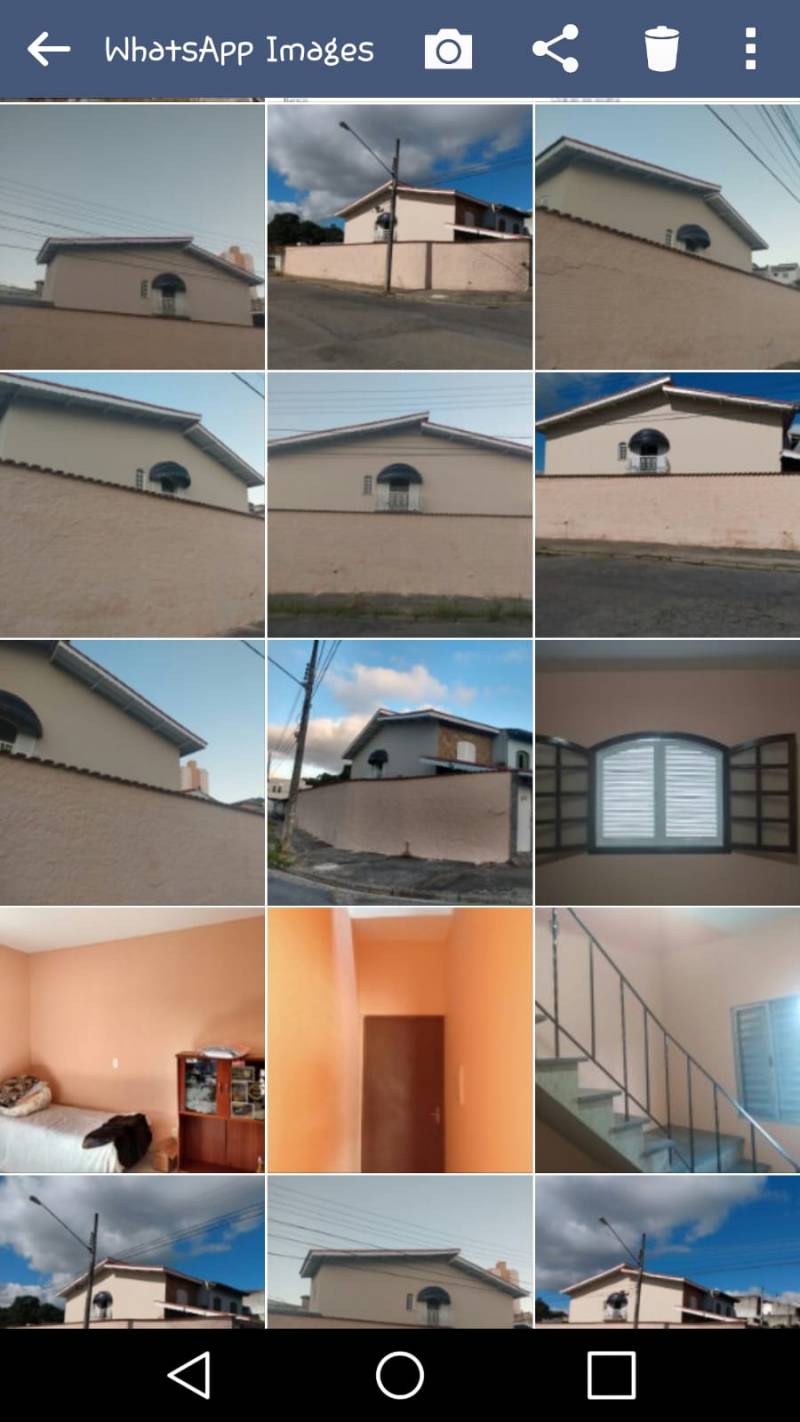Viewport: 800px width, 1422px height.
Task: Open the bedroom photo with bed
Action: (x=132, y=1040)
